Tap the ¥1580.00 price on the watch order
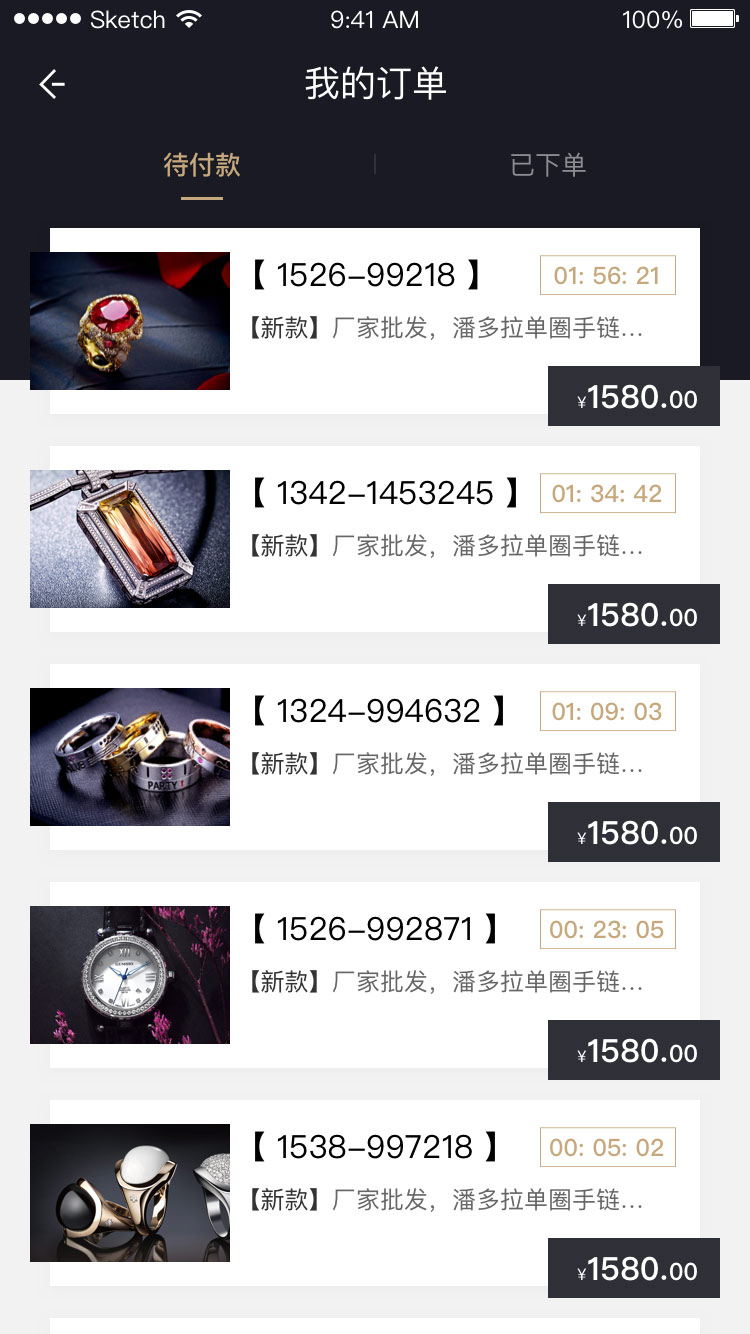Viewport: 750px width, 1334px height. pos(634,1050)
